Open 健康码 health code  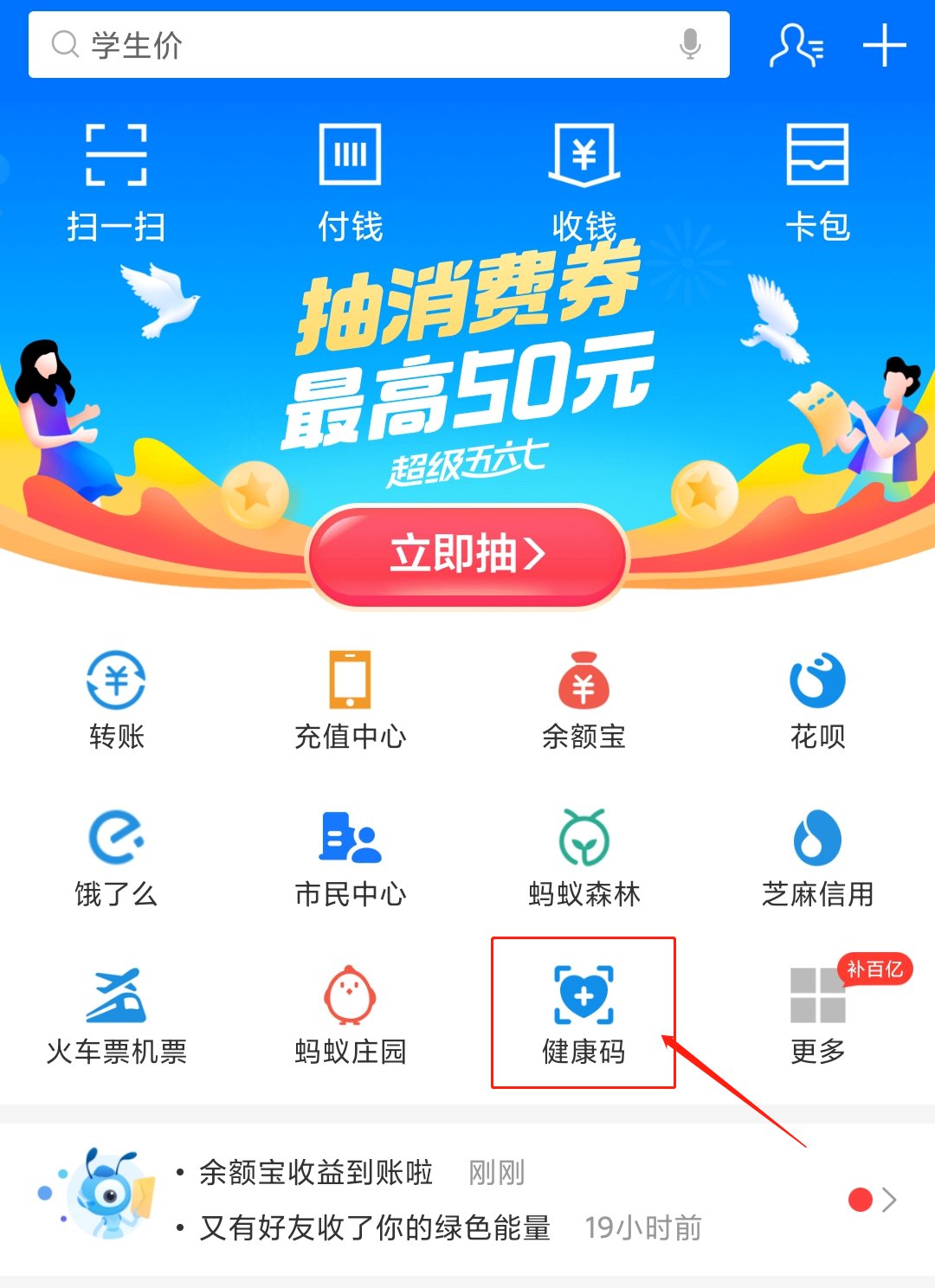584,1013
